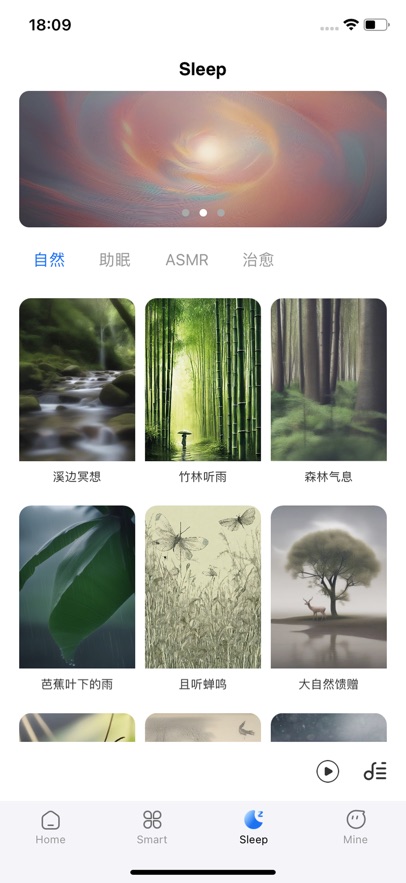
Task: Select the 自然 category
Action: point(50,260)
